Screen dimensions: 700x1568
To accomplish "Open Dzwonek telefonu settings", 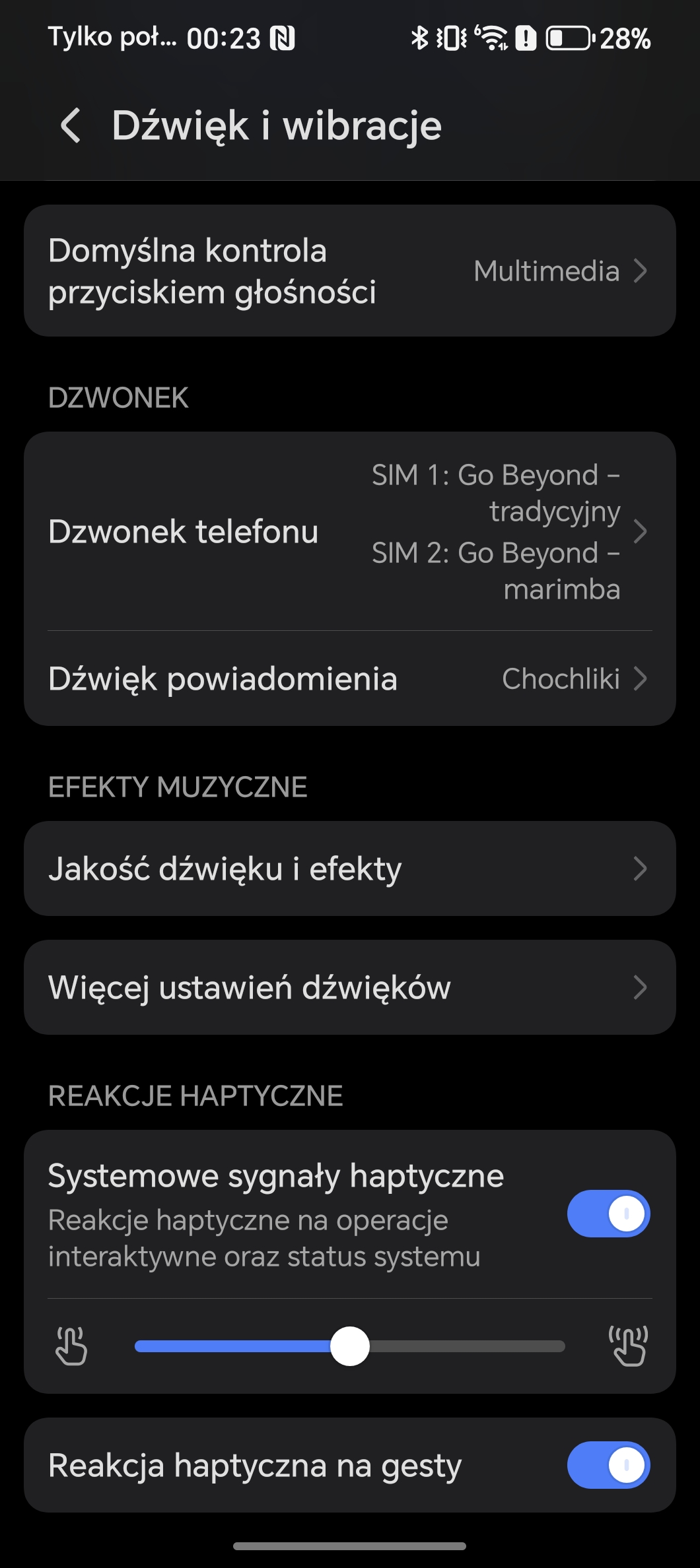I will pyautogui.click(x=350, y=532).
